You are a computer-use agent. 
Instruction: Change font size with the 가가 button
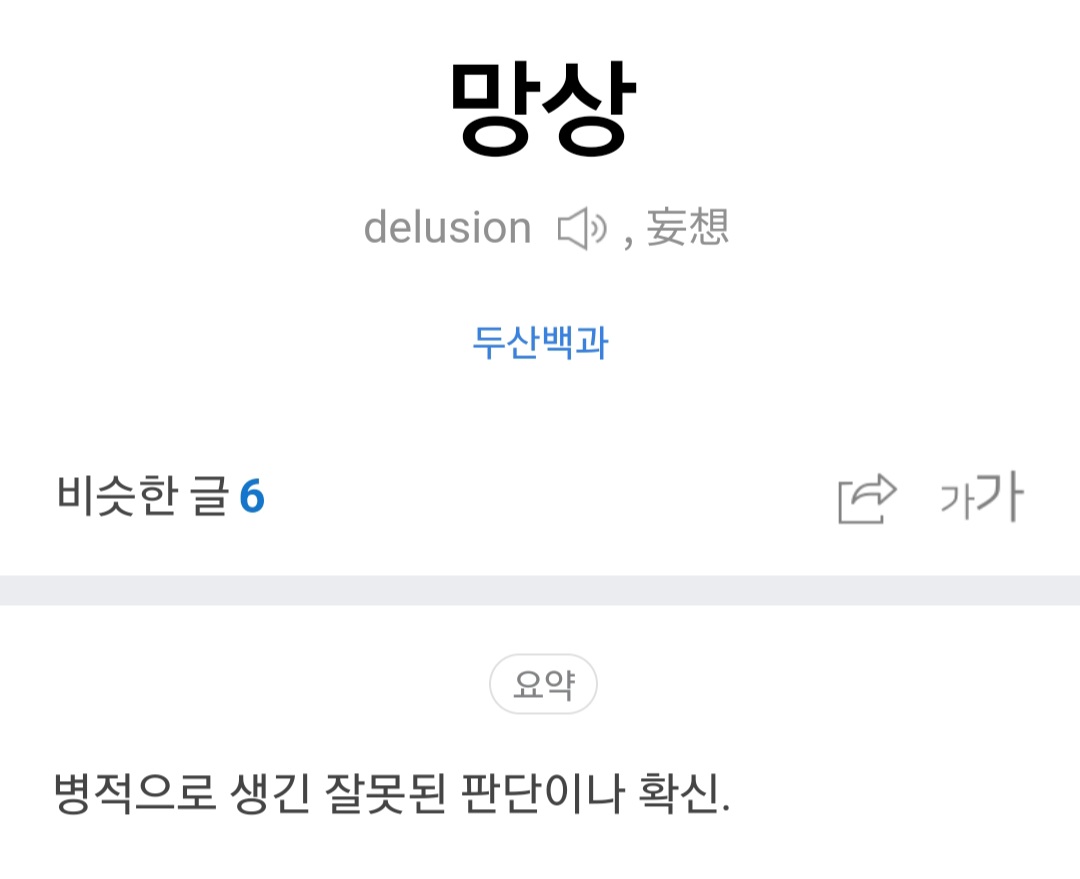[x=982, y=497]
